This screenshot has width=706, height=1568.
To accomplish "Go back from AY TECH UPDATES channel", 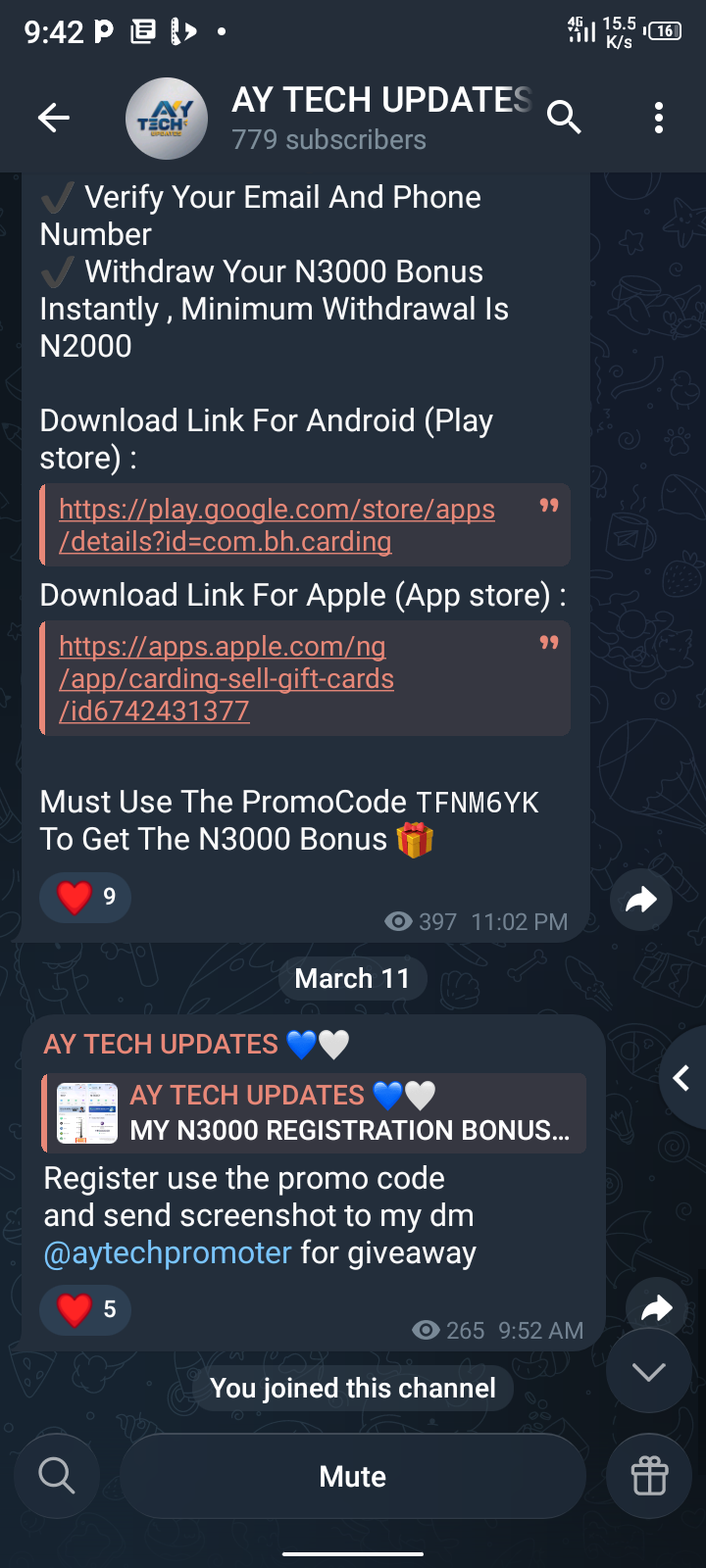I will (x=54, y=119).
